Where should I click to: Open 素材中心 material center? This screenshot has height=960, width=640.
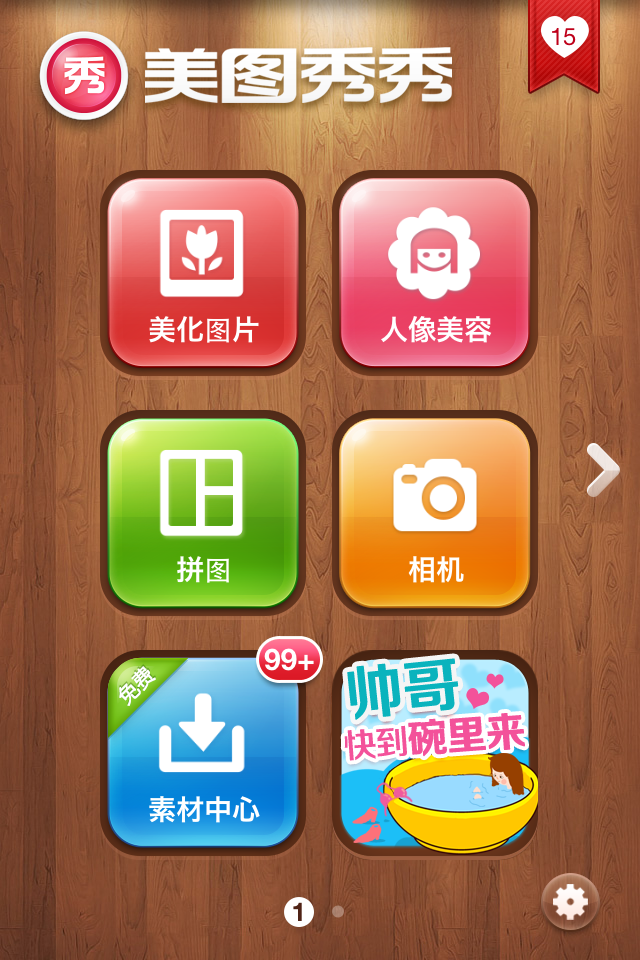click(203, 752)
